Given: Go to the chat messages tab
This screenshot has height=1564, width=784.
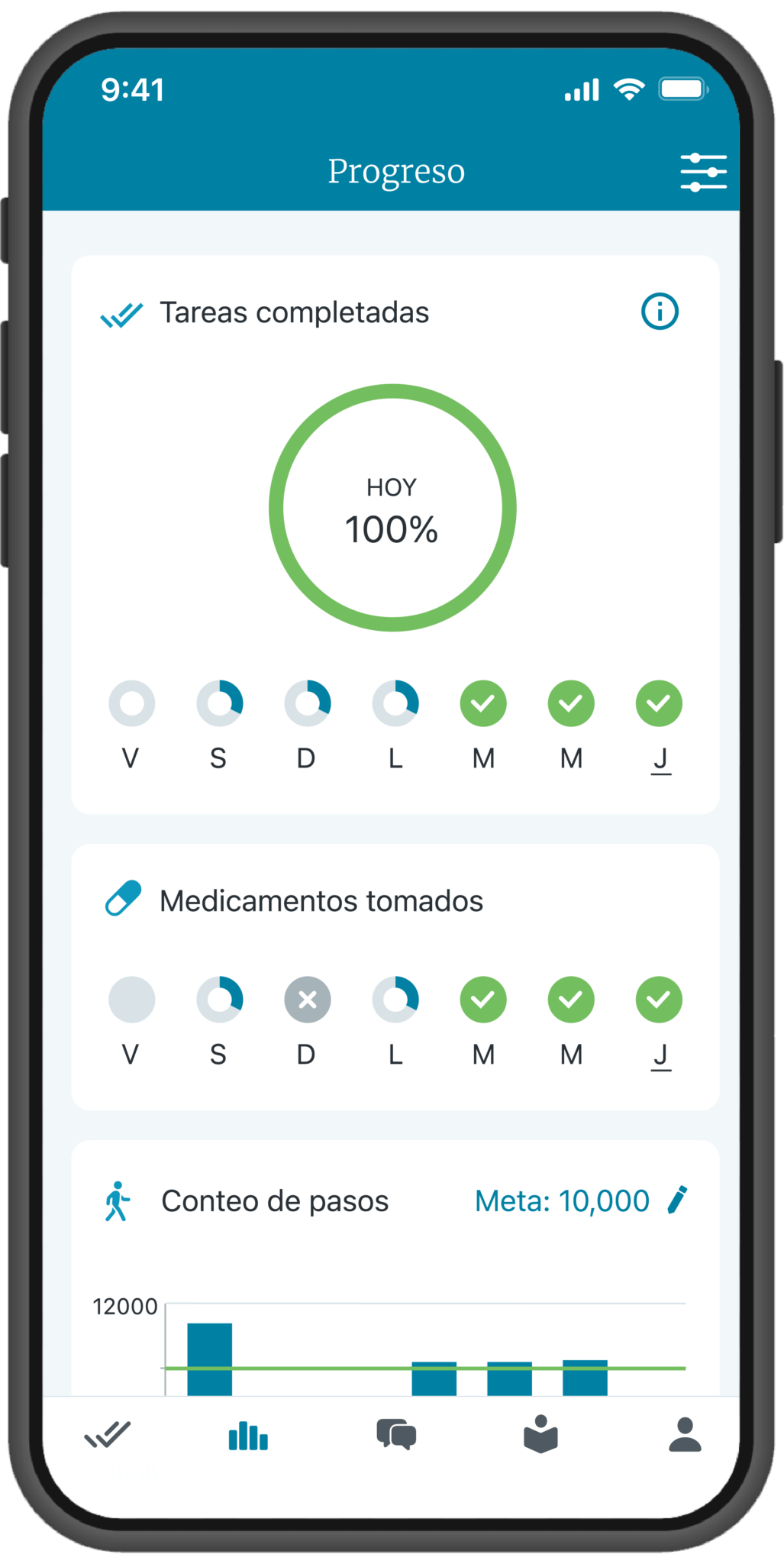Looking at the screenshot, I should 396,1435.
